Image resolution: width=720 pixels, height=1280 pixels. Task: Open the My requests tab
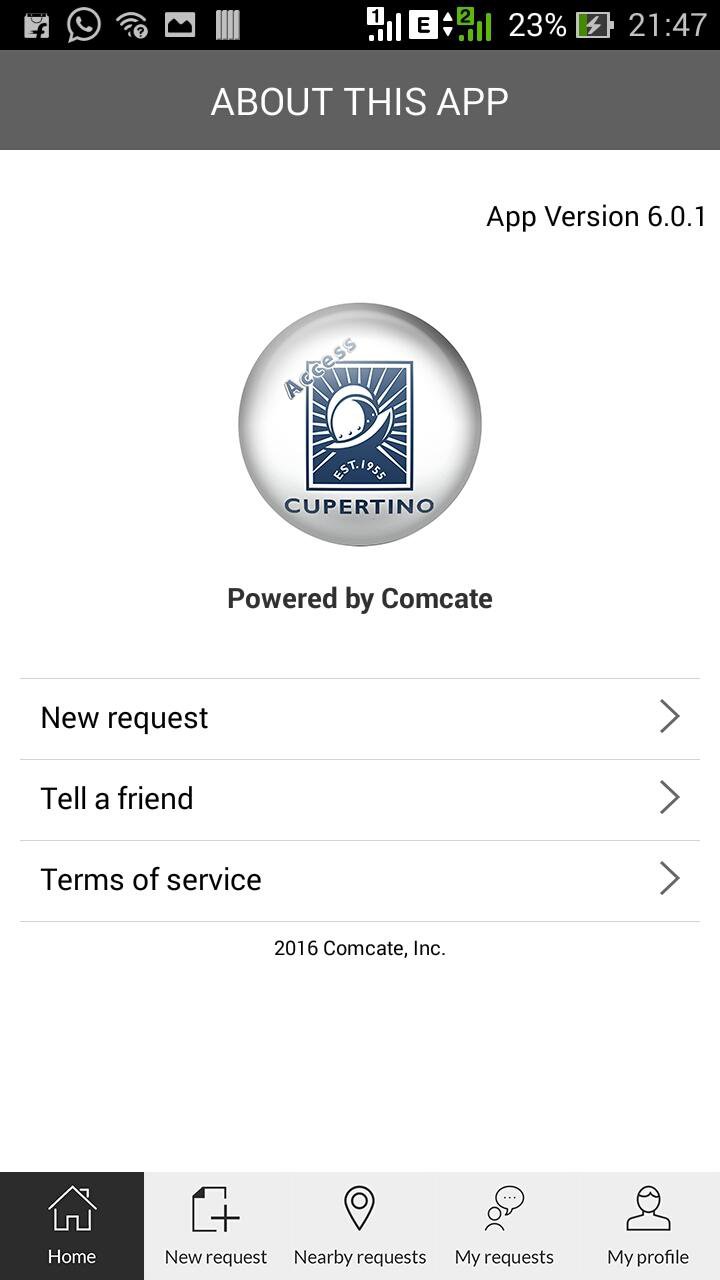click(504, 1226)
